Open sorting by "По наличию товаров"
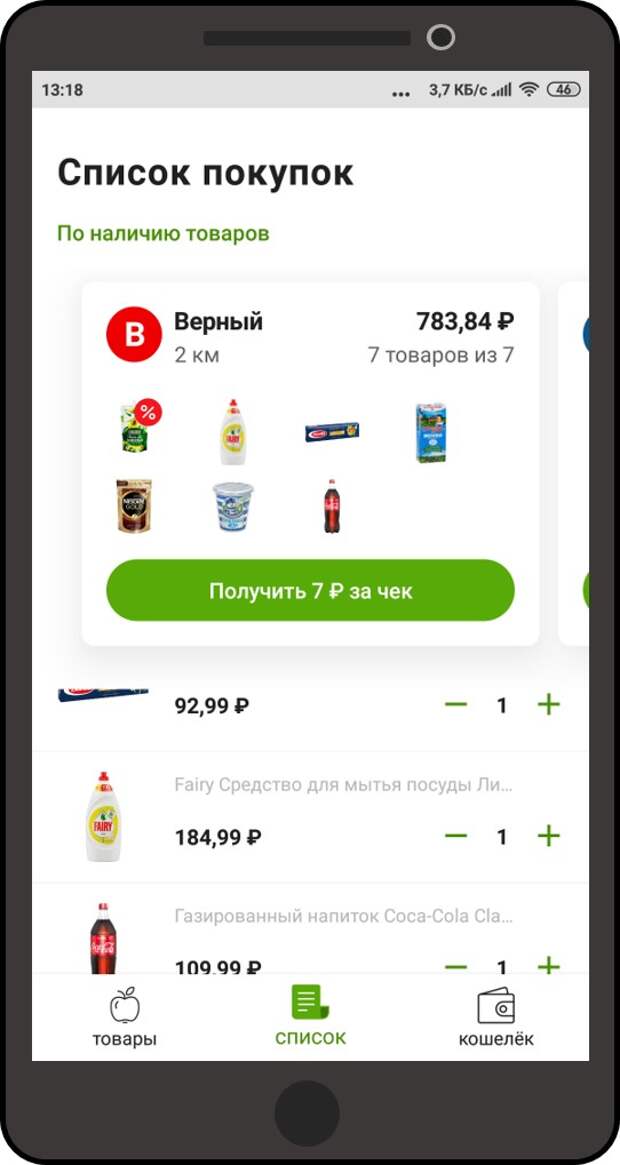The width and height of the screenshot is (620, 1165). pyautogui.click(x=164, y=234)
